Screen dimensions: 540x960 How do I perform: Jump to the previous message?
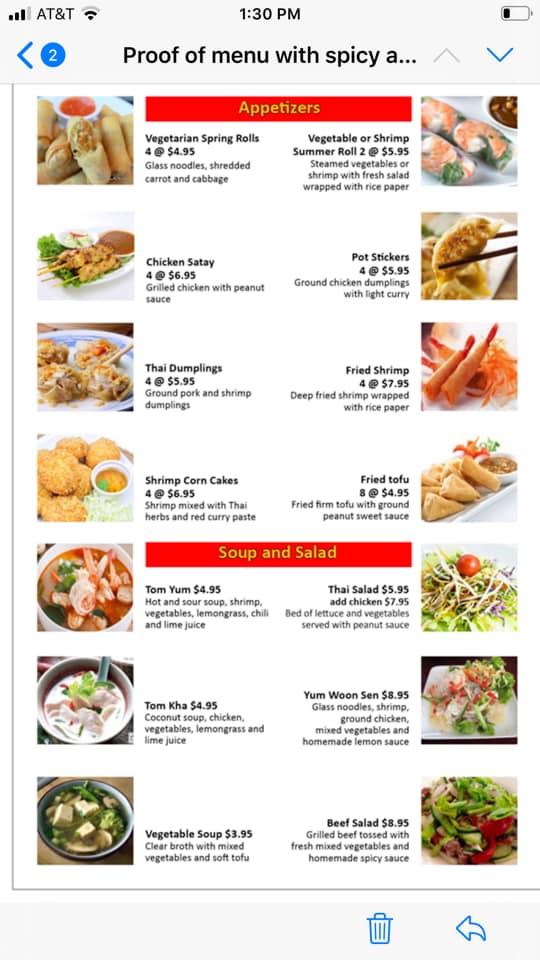[x=446, y=56]
